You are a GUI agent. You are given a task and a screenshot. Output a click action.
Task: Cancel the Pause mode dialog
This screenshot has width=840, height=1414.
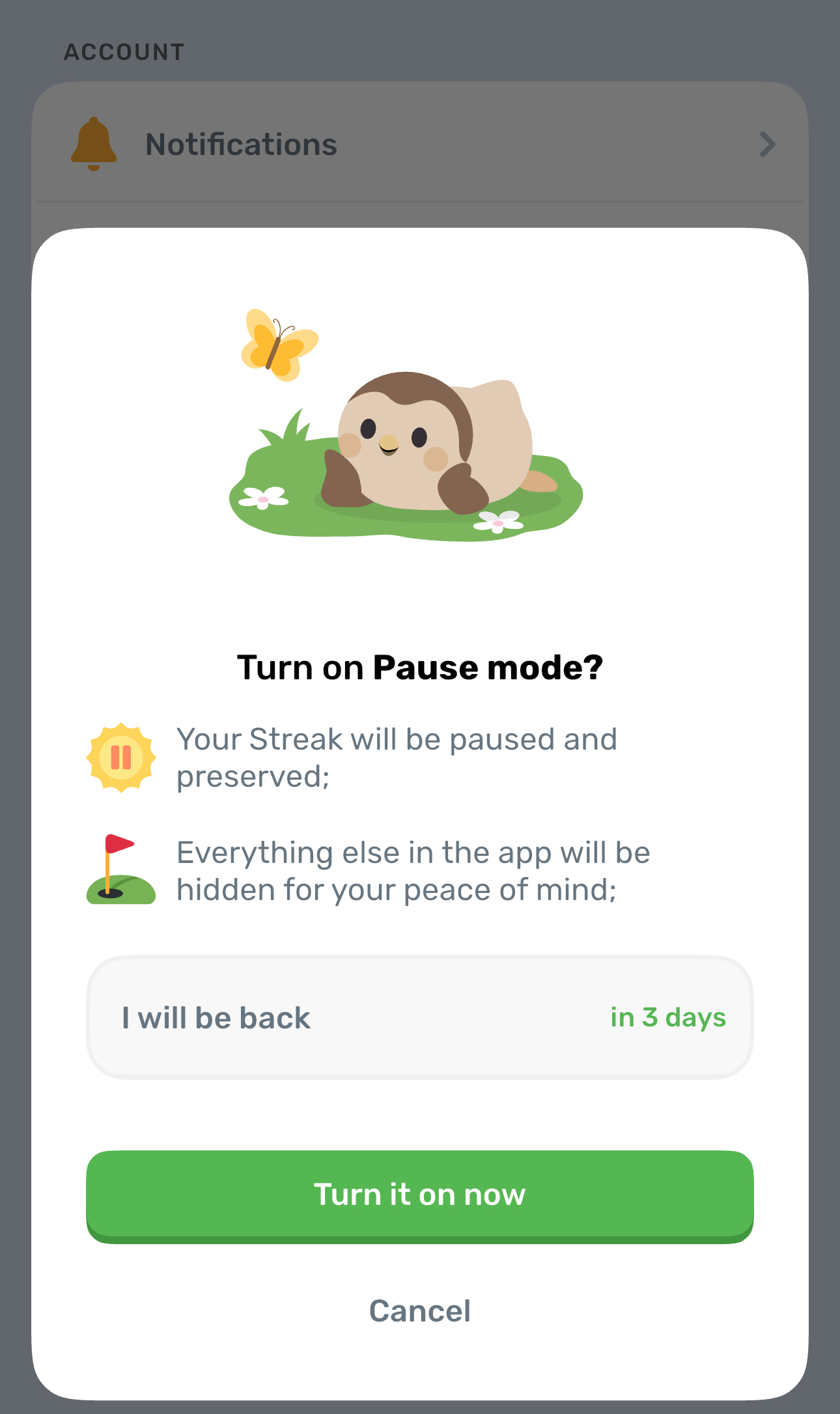click(419, 1311)
